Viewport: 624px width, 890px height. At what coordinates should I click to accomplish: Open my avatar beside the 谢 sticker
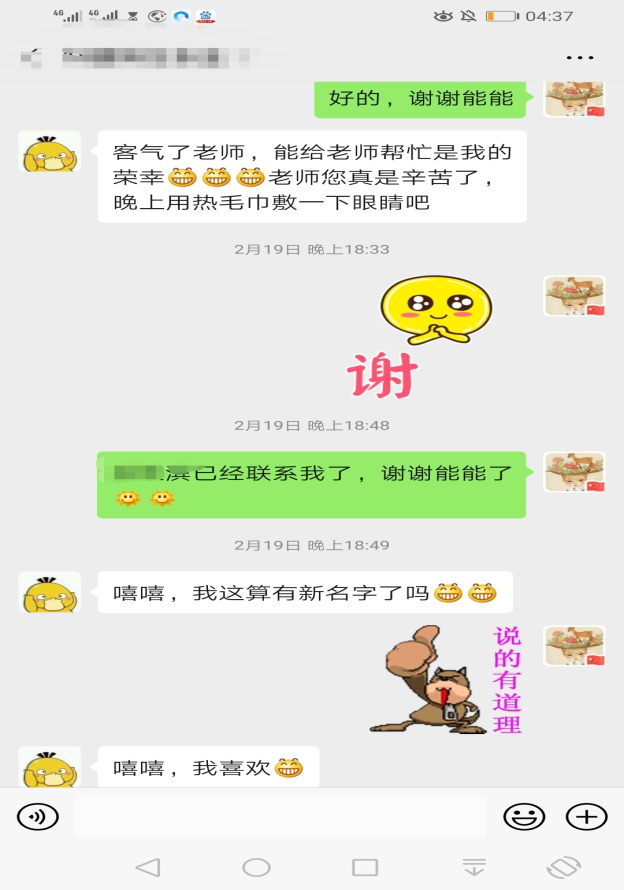click(x=574, y=297)
